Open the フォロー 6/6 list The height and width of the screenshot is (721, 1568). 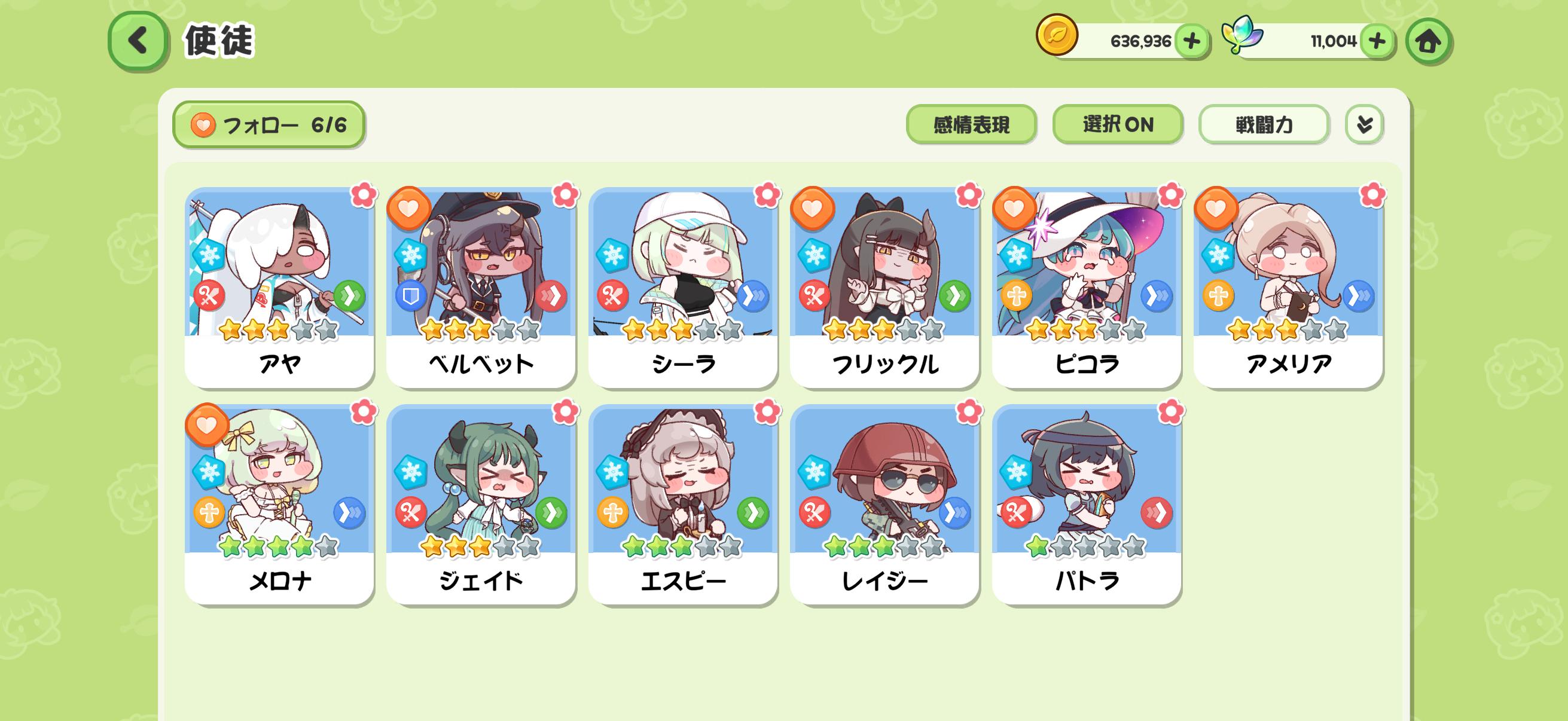point(269,125)
